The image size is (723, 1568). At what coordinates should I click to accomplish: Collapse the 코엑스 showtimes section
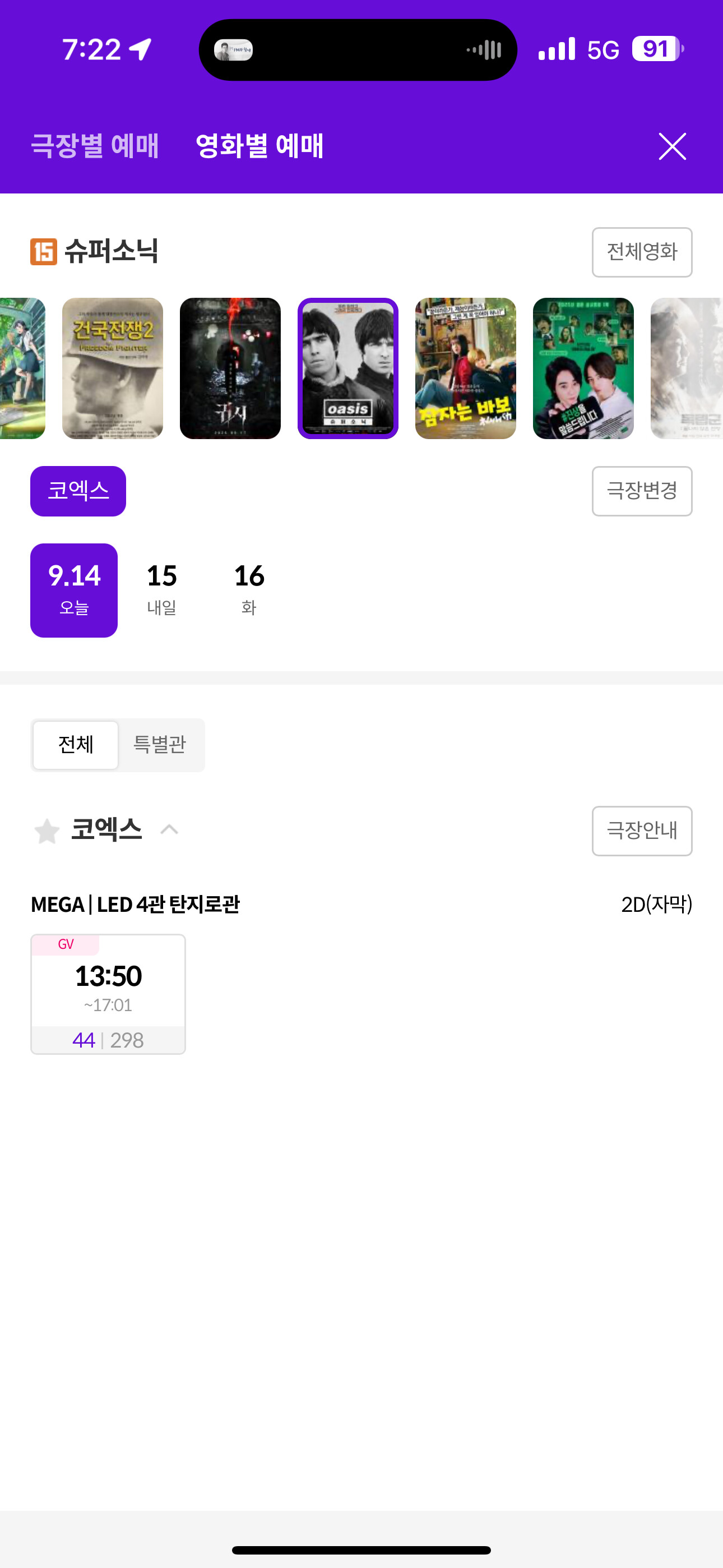169,829
